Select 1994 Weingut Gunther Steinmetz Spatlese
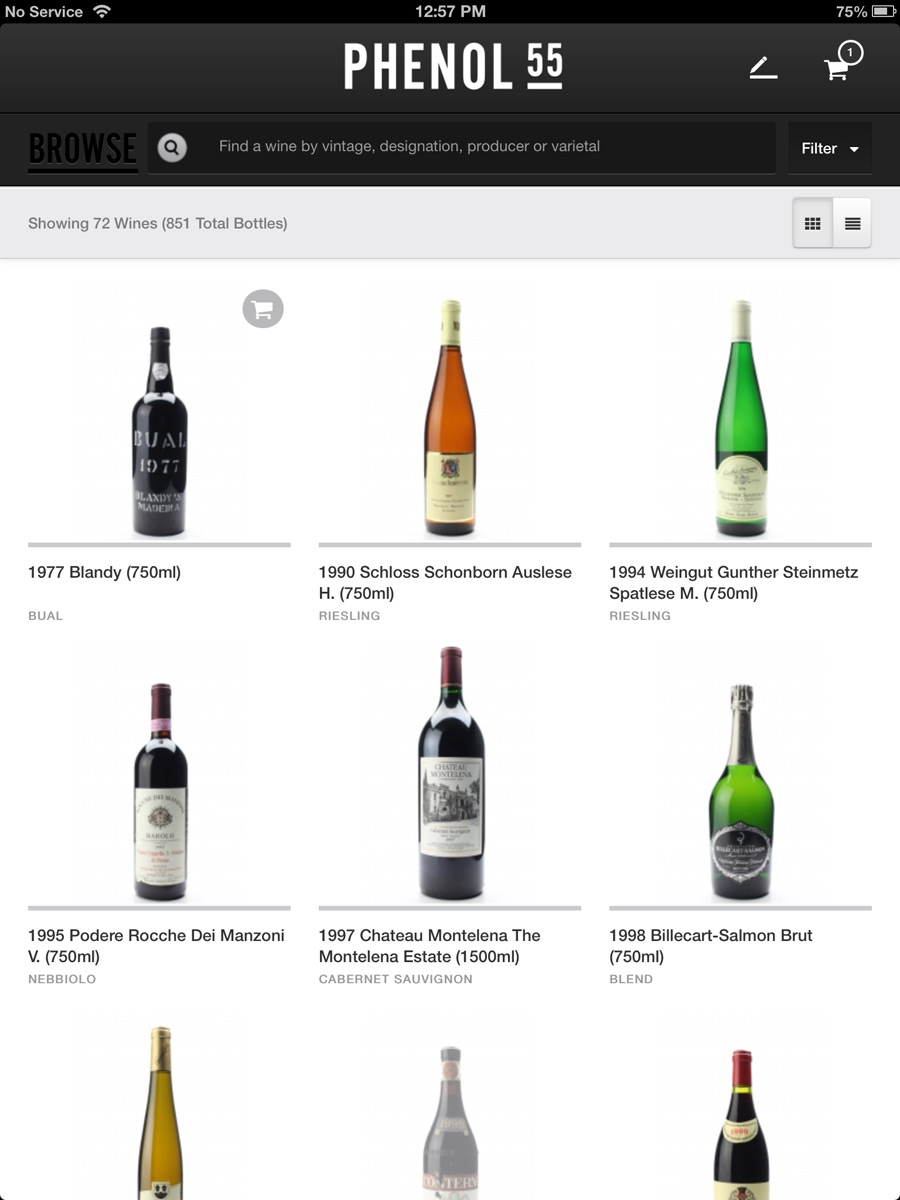900x1200 pixels. point(740,420)
